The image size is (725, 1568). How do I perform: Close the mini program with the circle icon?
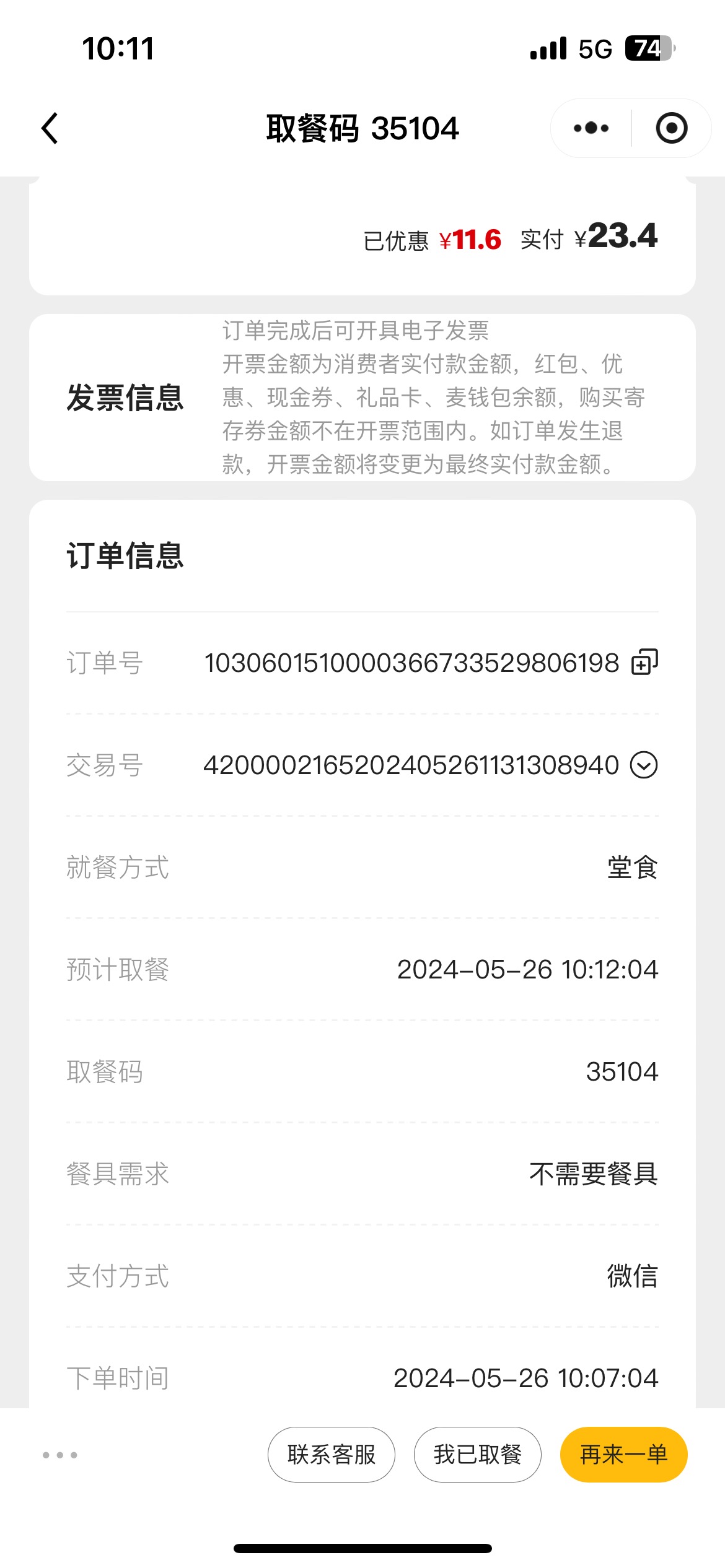(x=672, y=128)
